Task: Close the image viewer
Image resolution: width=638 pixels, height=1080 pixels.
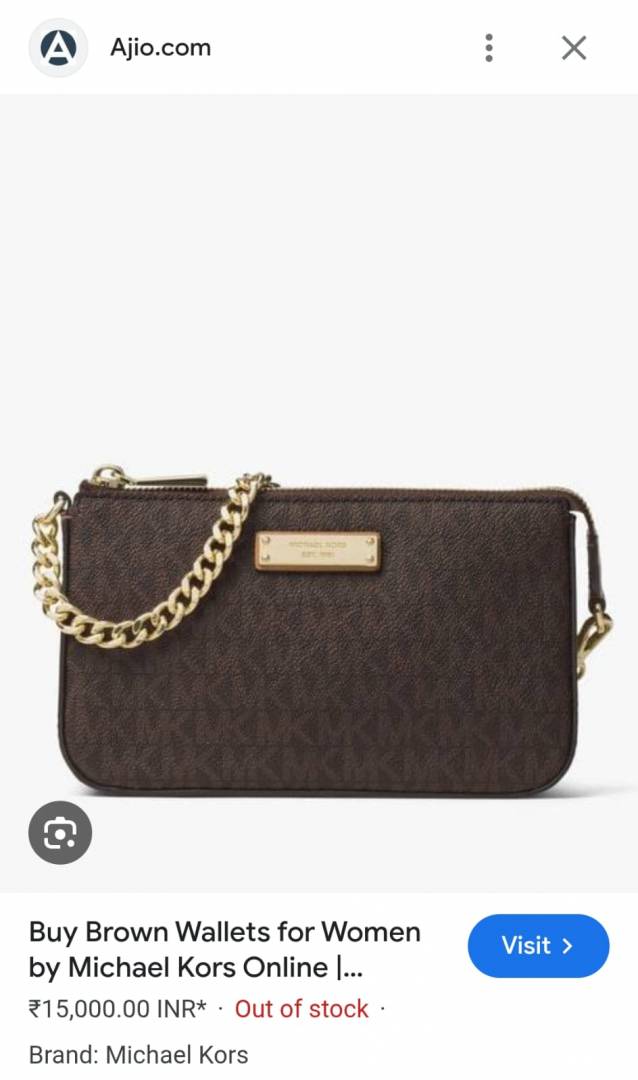Action: 573,48
